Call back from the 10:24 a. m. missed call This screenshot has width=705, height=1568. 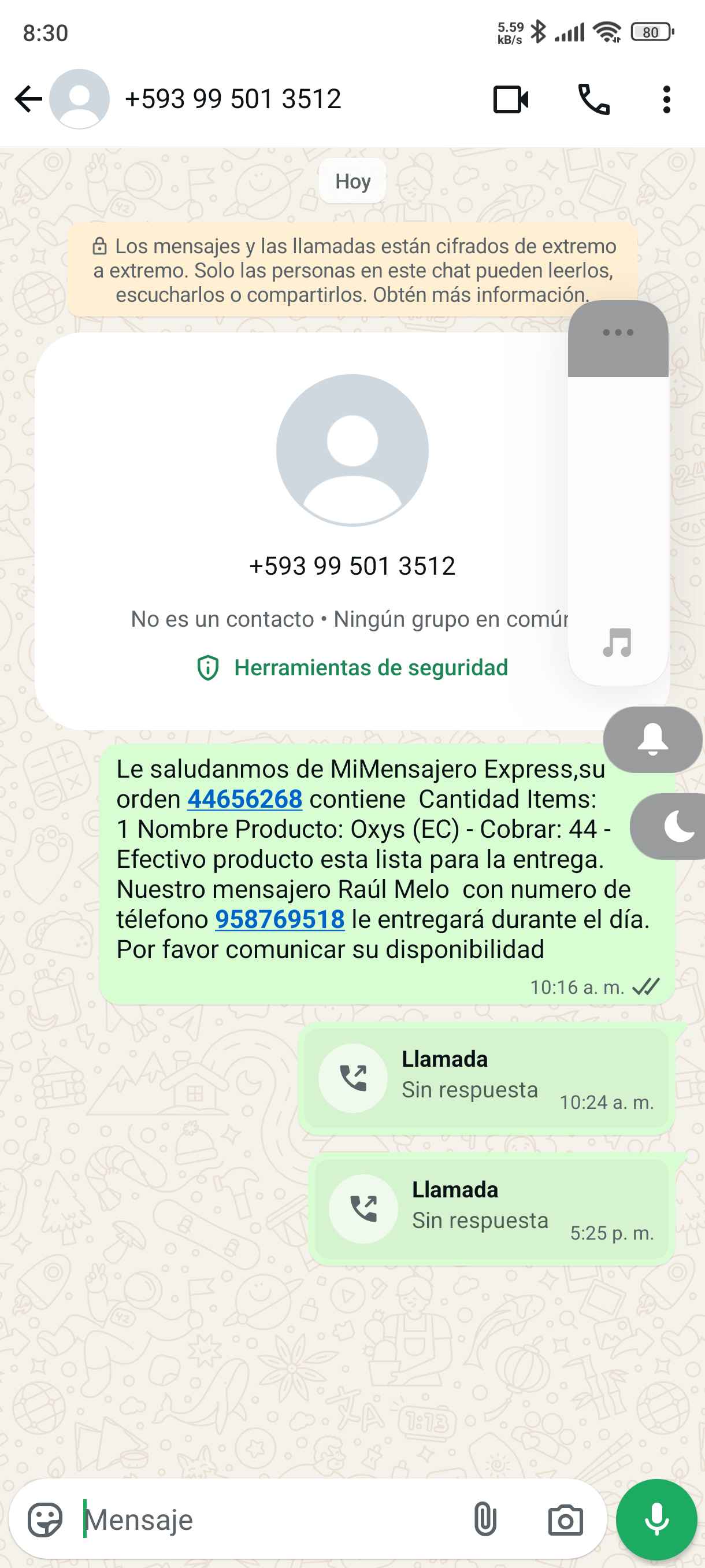[353, 1078]
